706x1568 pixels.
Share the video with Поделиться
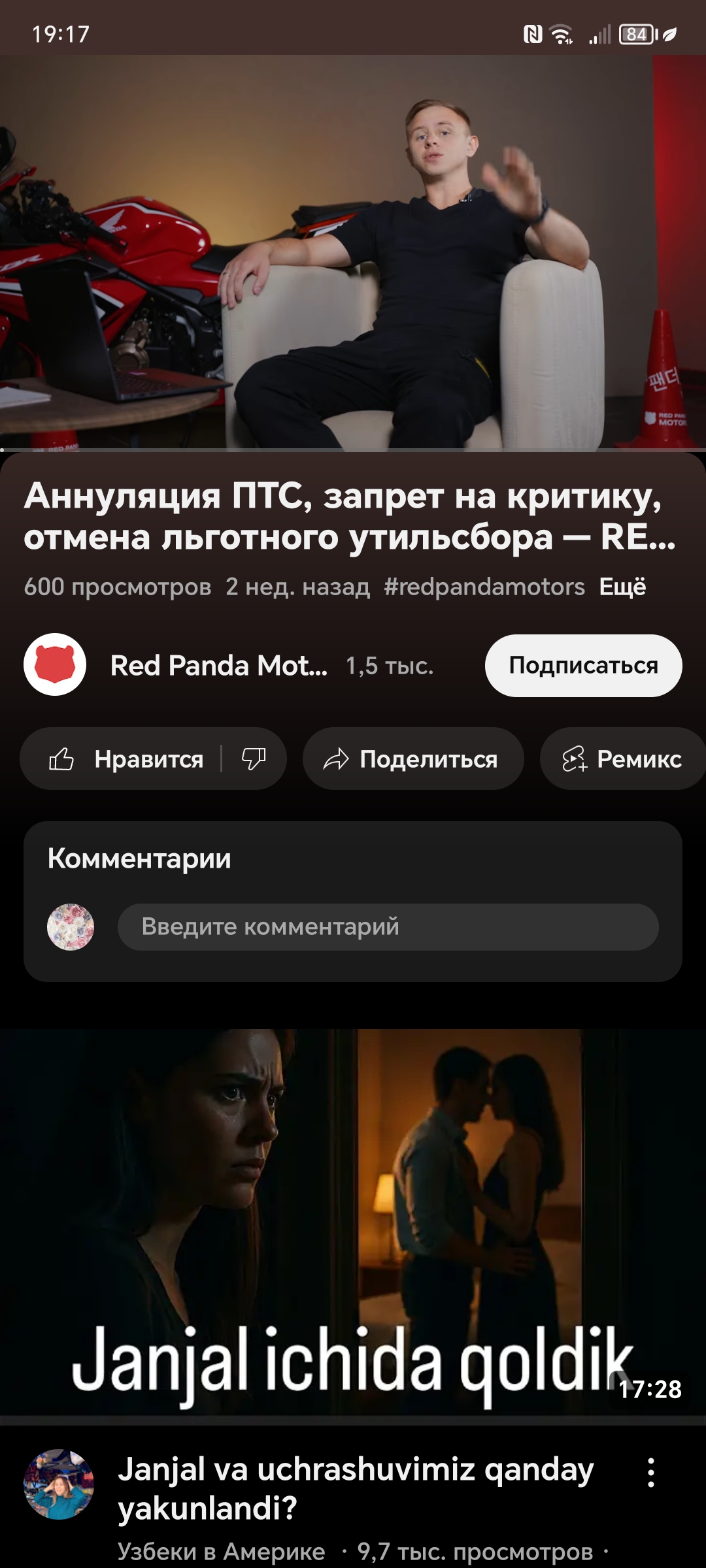click(x=412, y=759)
